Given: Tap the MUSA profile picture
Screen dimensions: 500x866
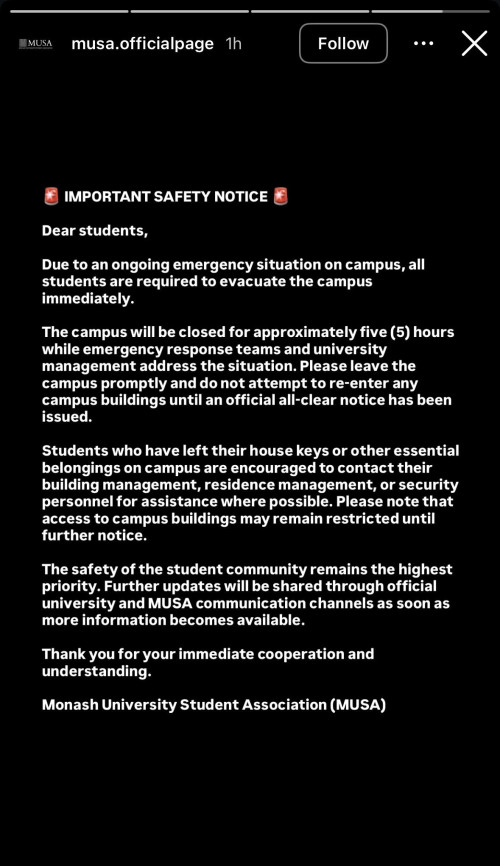Looking at the screenshot, I should [36, 44].
